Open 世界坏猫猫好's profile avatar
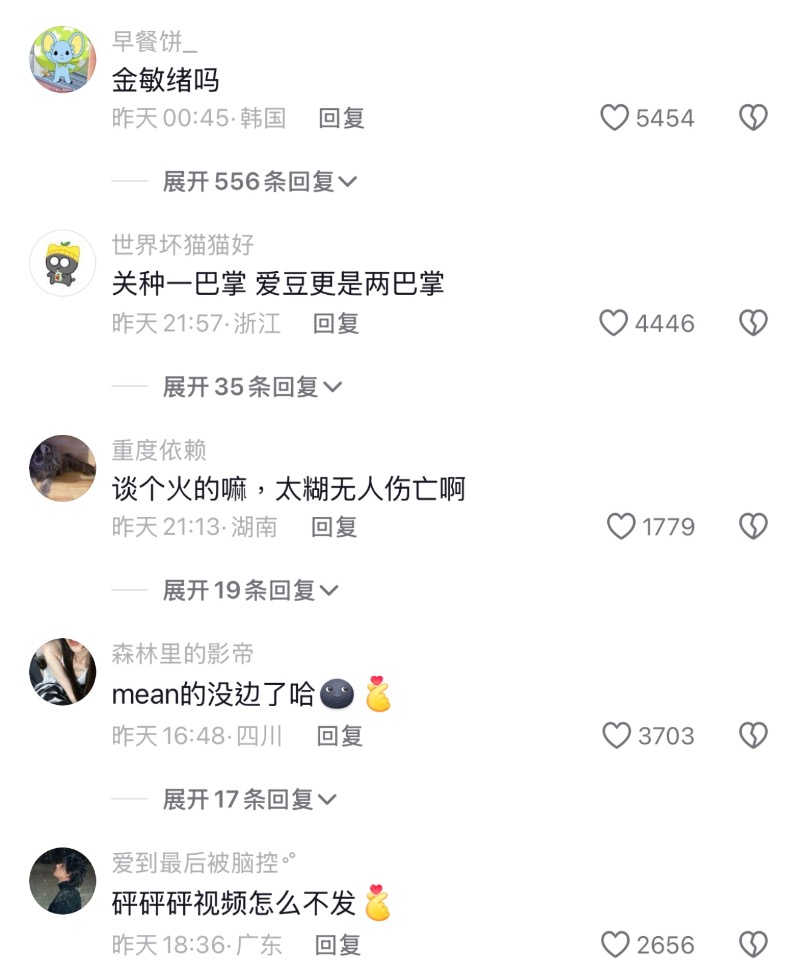Viewport: 800px width, 967px height. pos(63,263)
